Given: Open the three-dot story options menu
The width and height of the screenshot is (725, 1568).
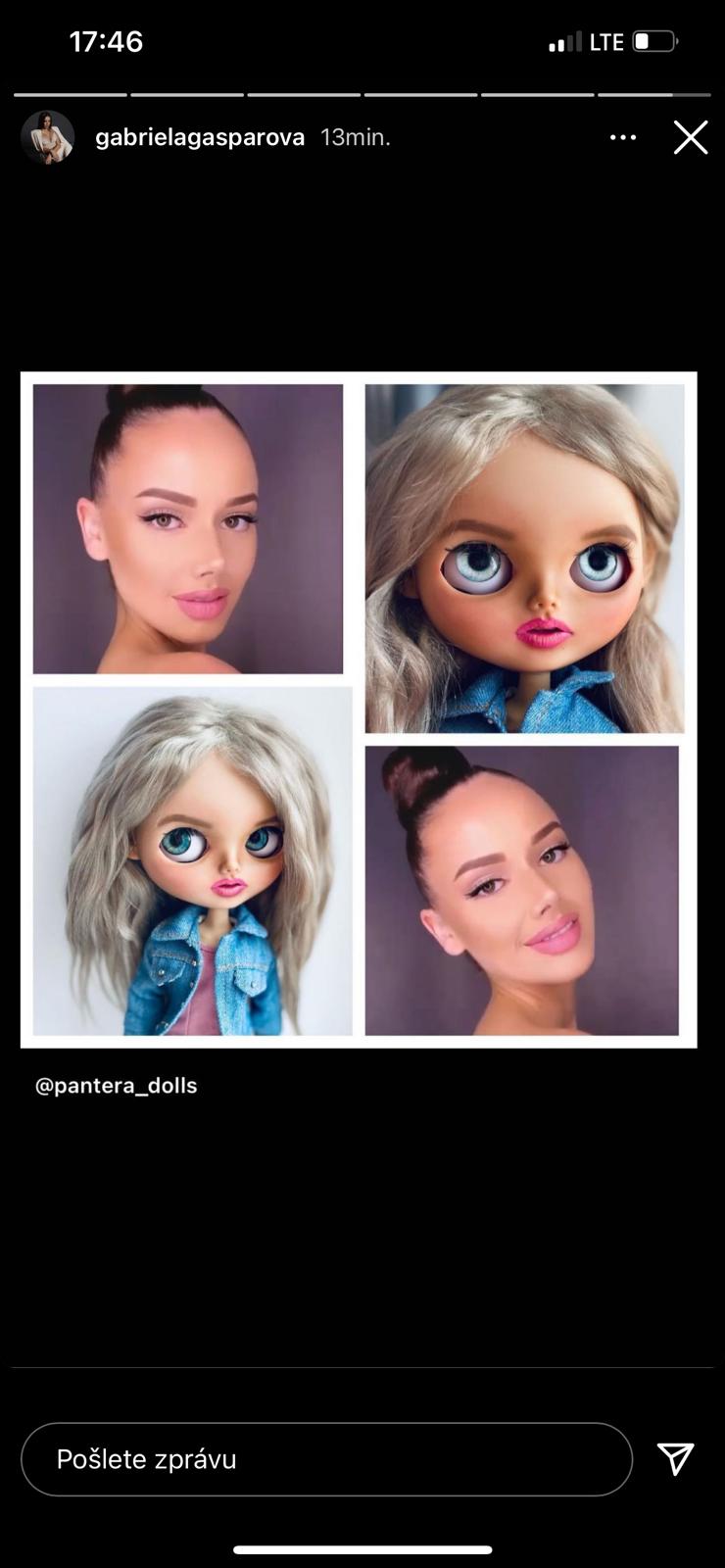Looking at the screenshot, I should tap(623, 138).
